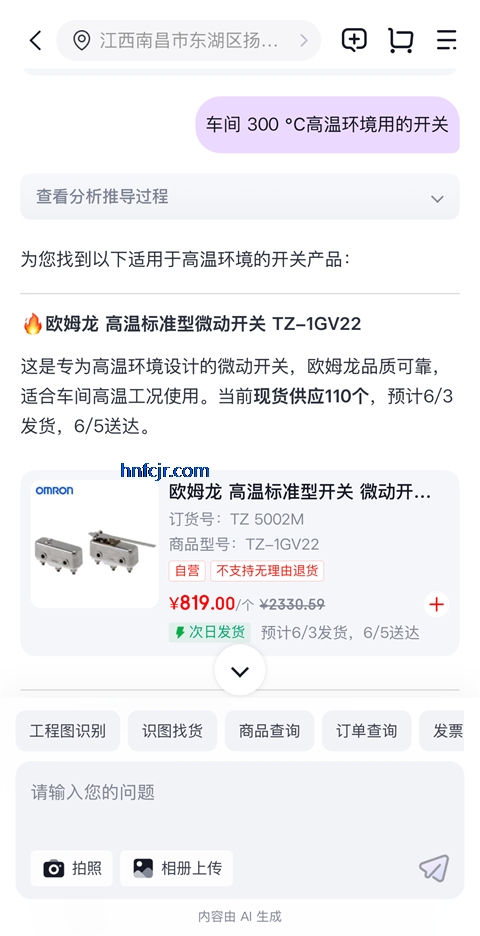
Task: Tap the round down-arrow button
Action: pyautogui.click(x=240, y=672)
